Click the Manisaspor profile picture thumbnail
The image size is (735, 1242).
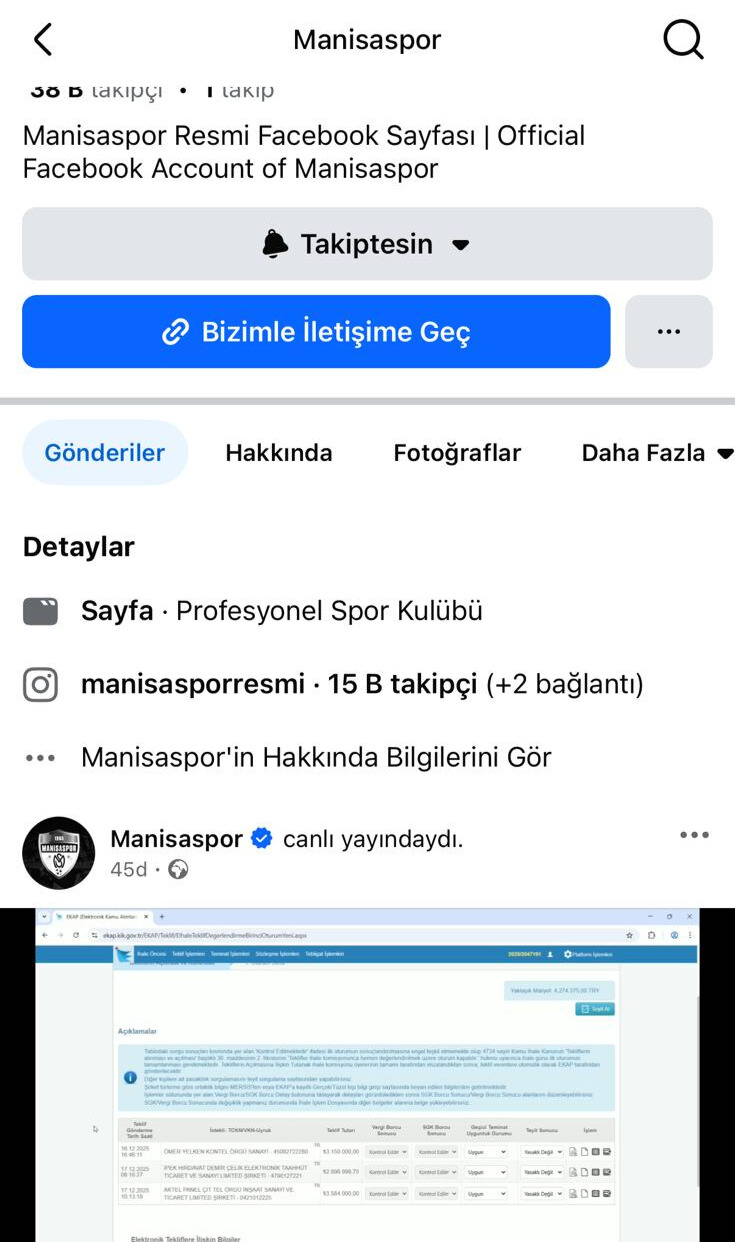pyautogui.click(x=58, y=852)
